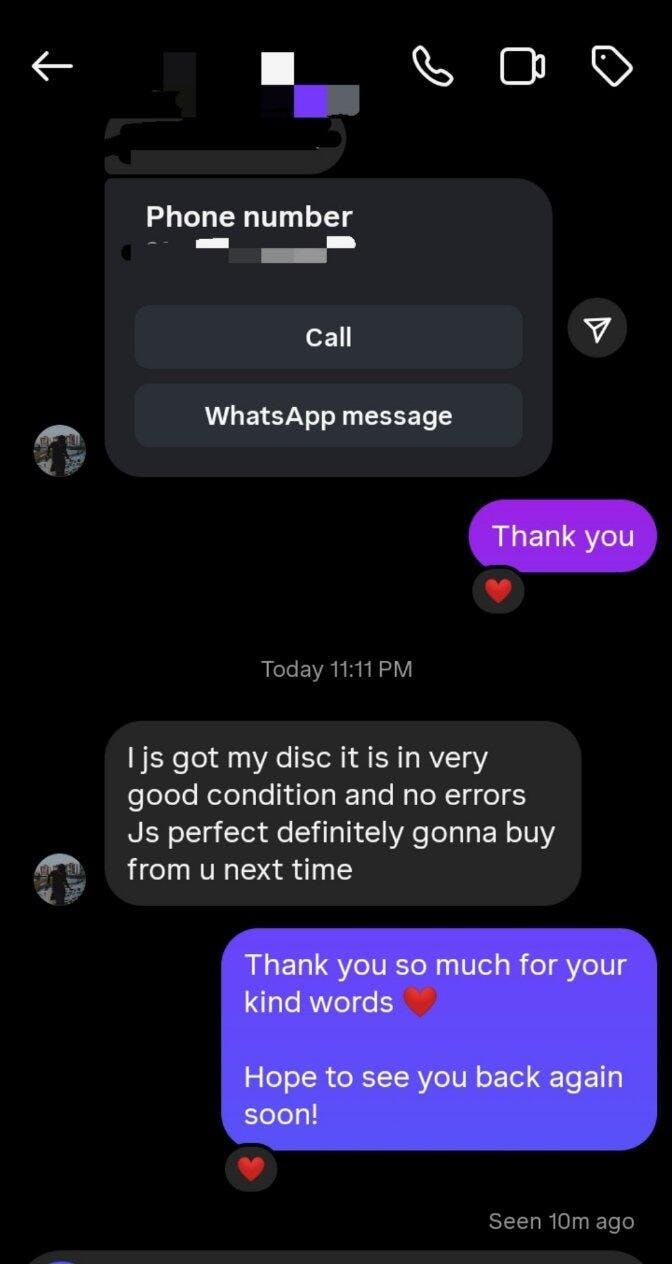The height and width of the screenshot is (1264, 672).
Task: Go back to the chat list
Action: click(52, 67)
